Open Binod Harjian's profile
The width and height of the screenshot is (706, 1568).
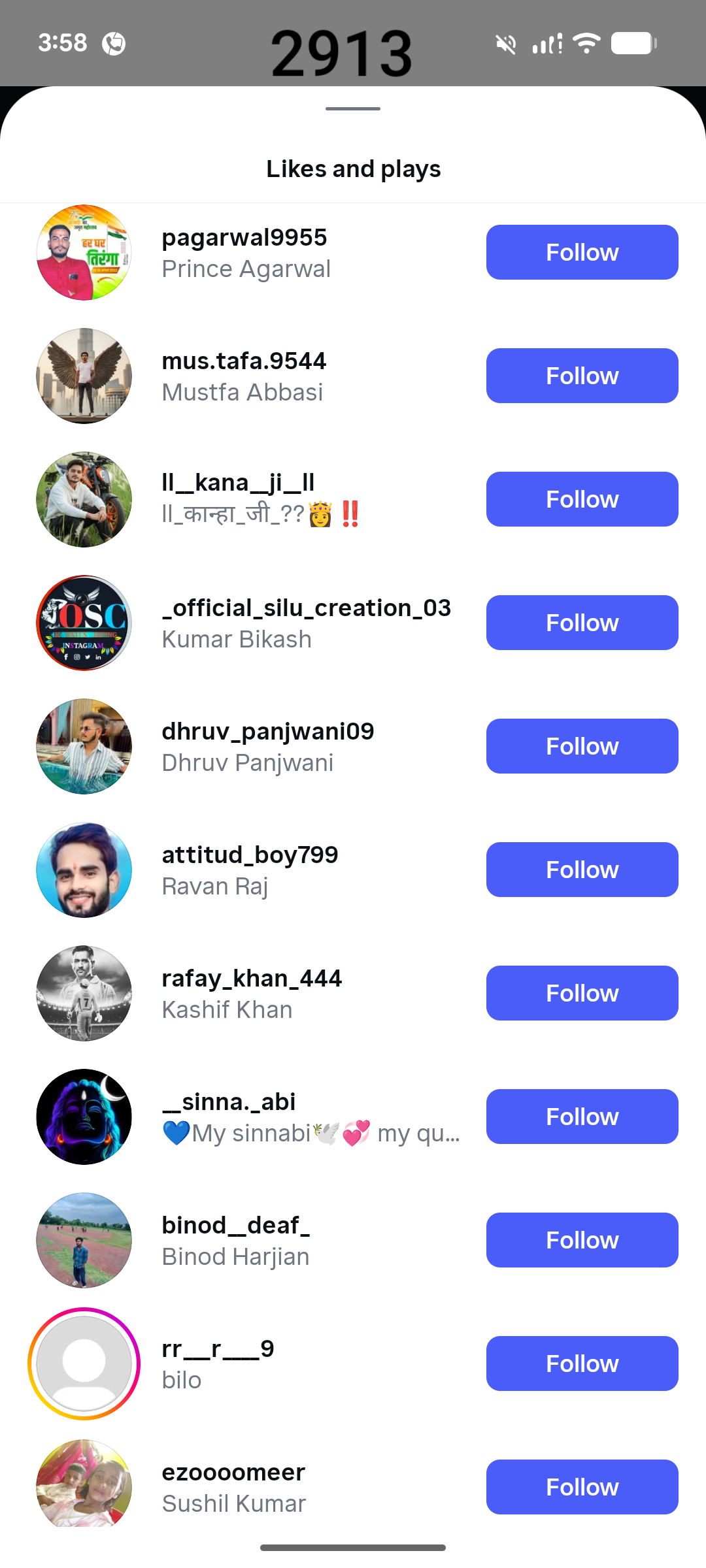pyautogui.click(x=235, y=1241)
